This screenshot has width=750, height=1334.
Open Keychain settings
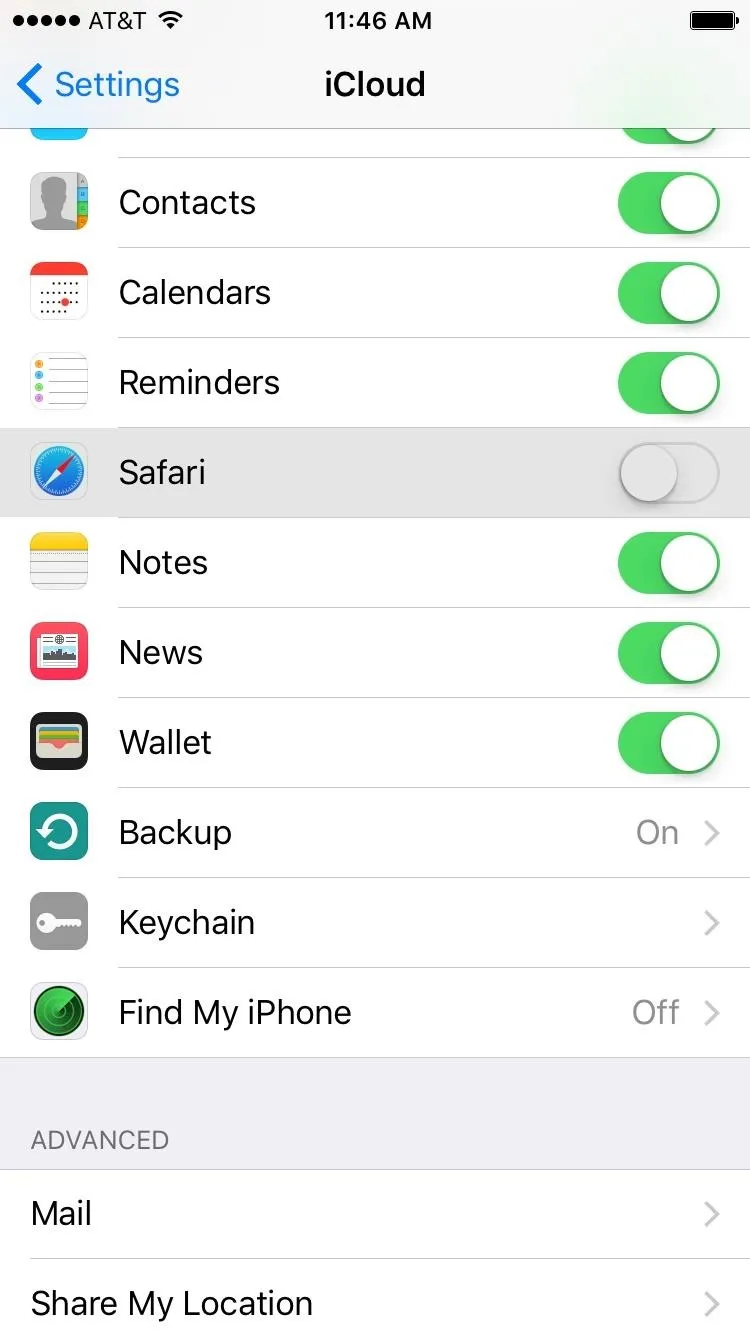[375, 923]
